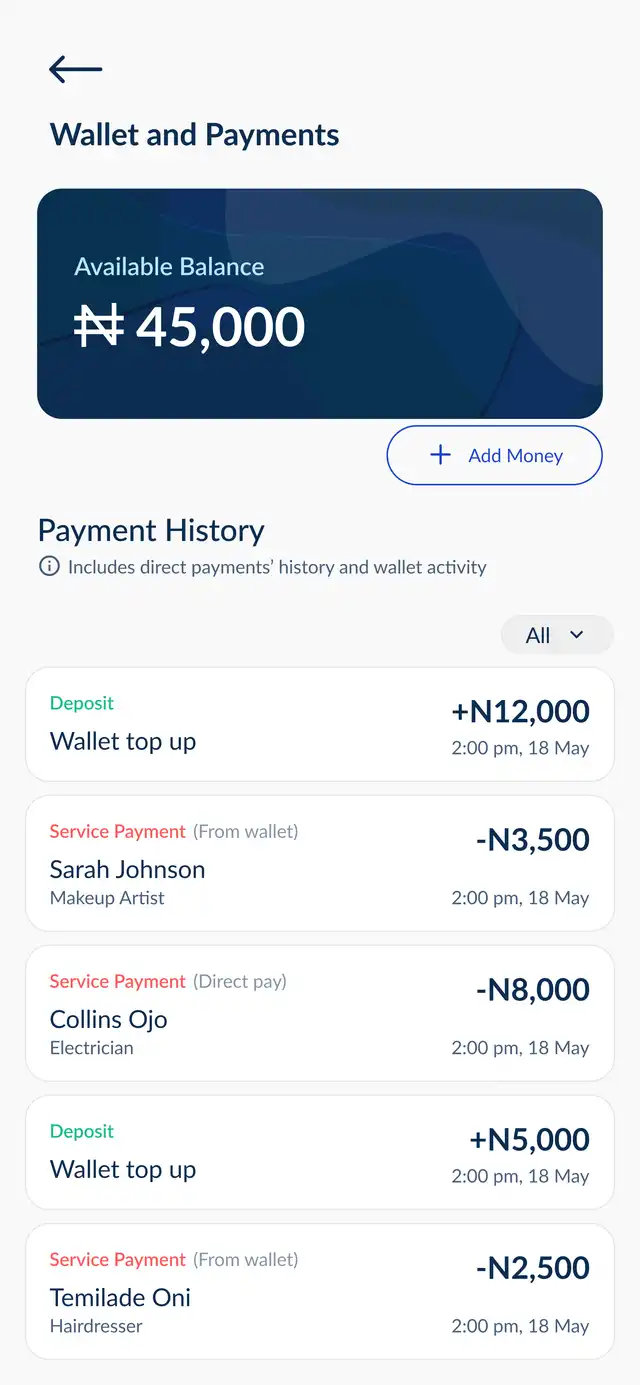Expand the All filter dropdown

point(557,635)
